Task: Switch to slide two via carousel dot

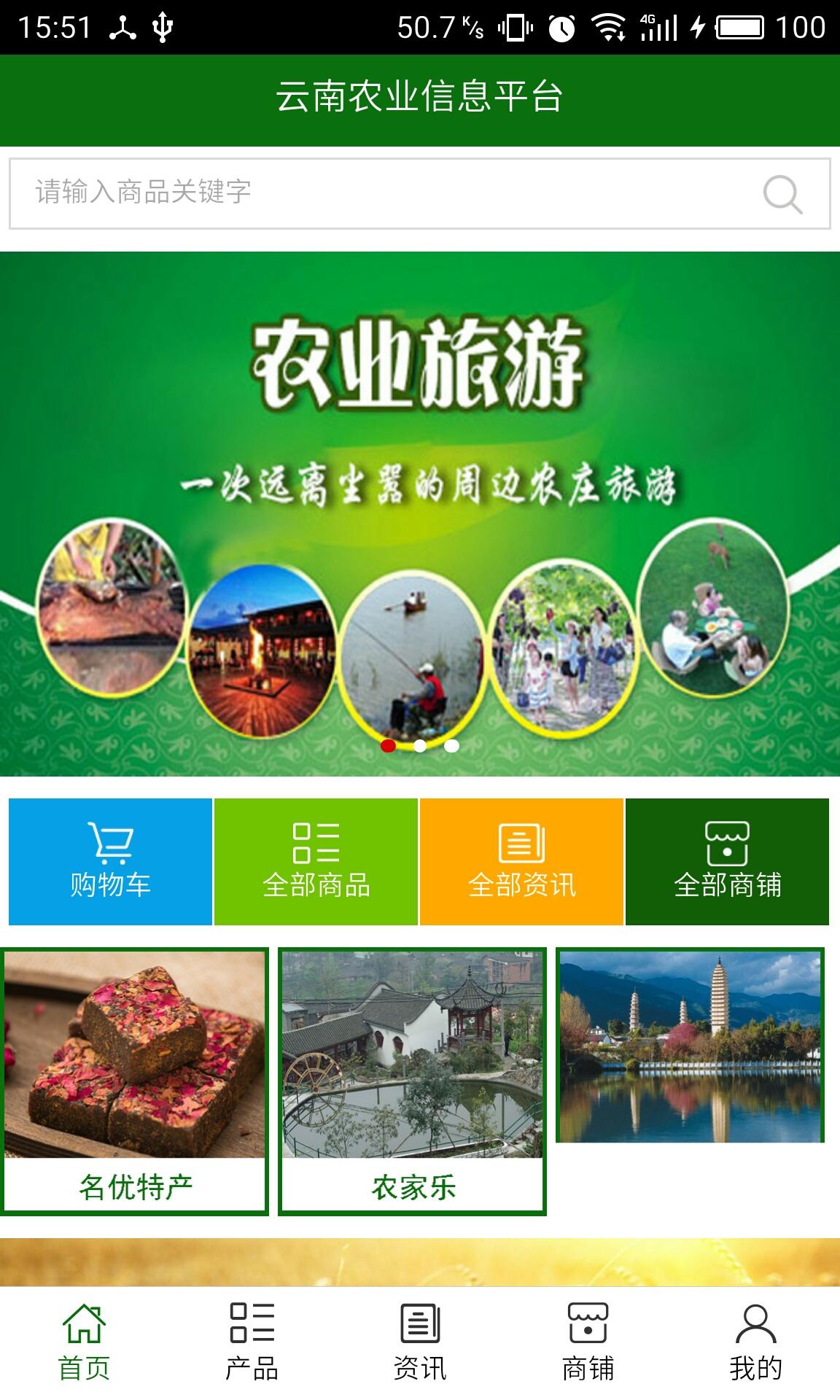Action: pyautogui.click(x=420, y=746)
